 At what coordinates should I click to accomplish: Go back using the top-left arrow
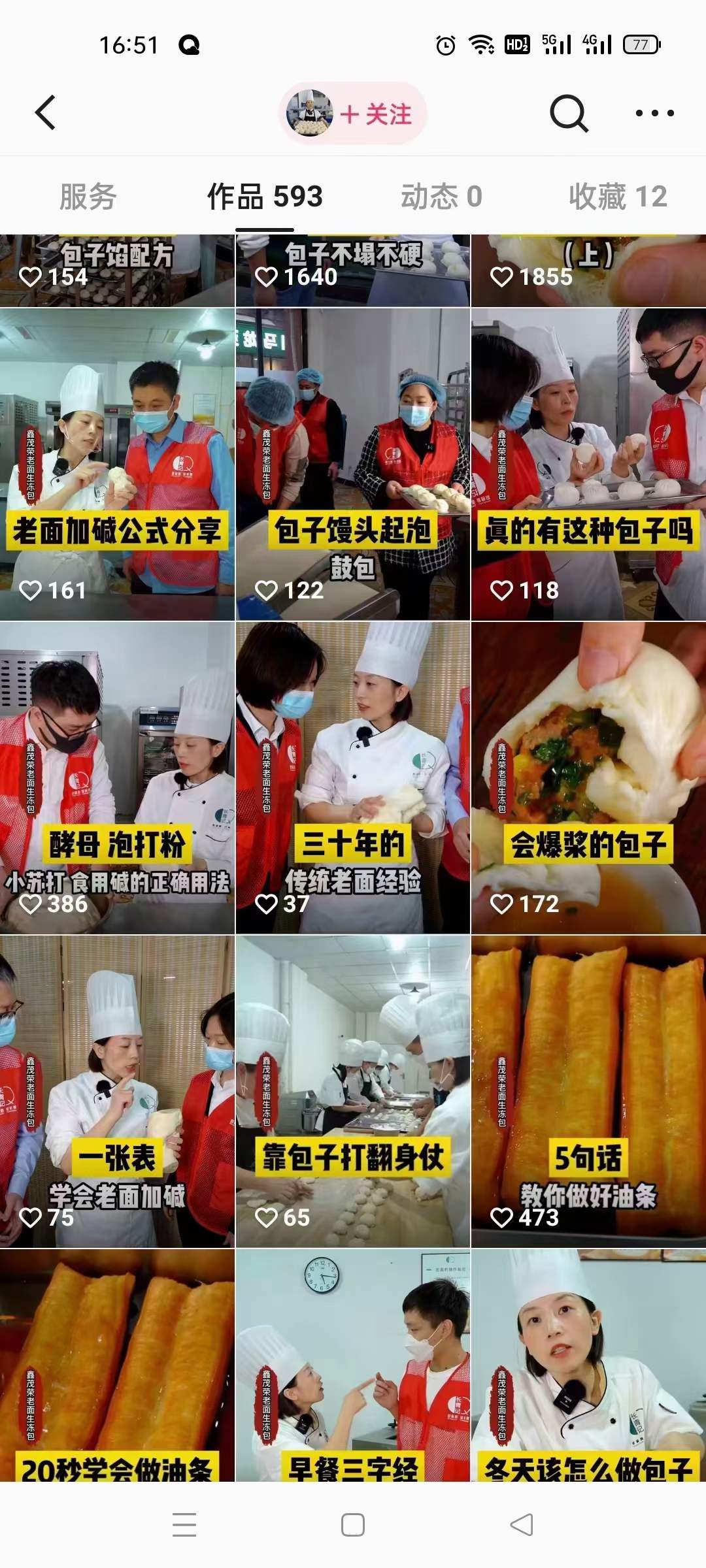[45, 113]
